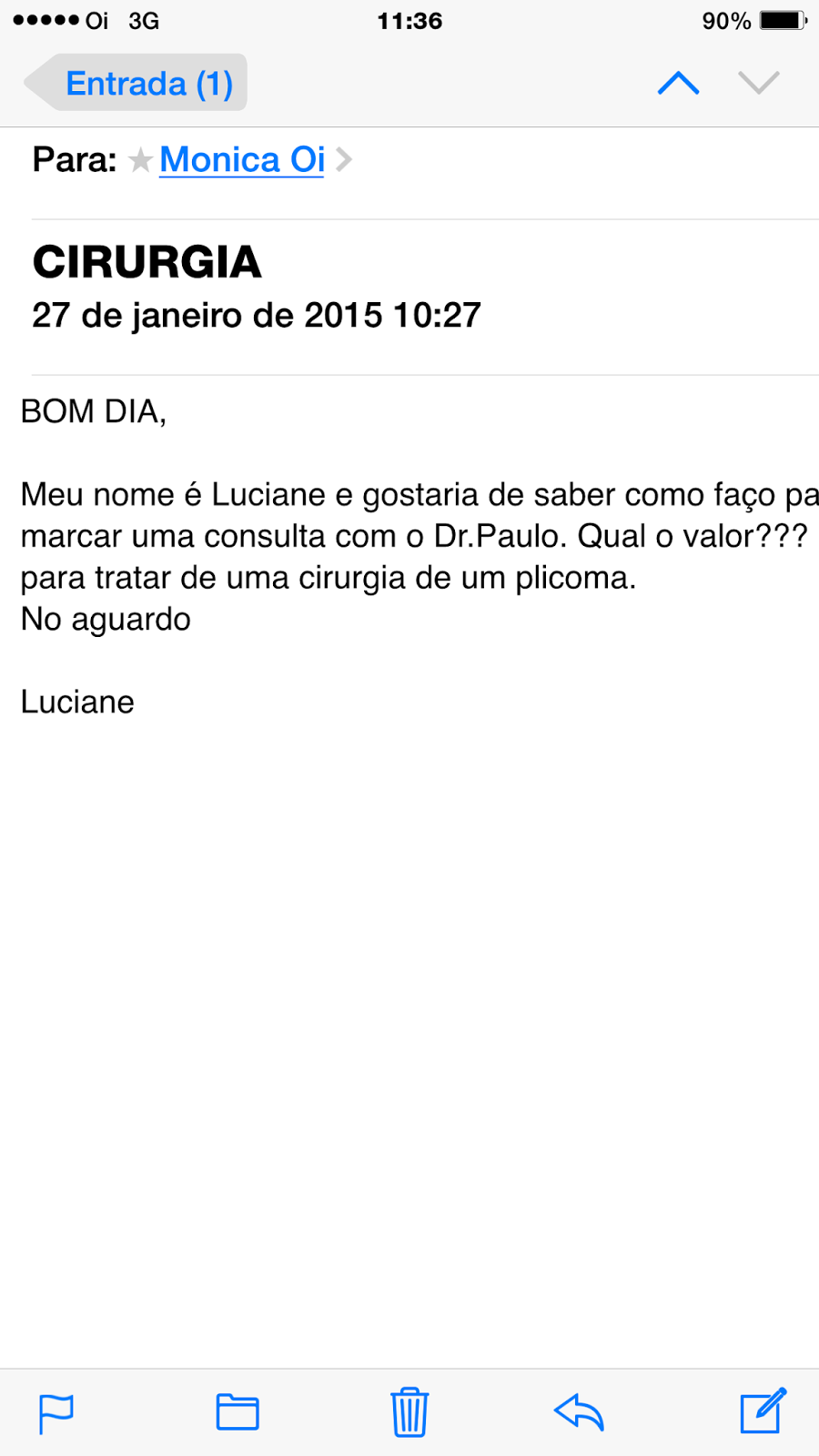The image size is (819, 1456).
Task: Move email to a folder
Action: pos(238,1412)
